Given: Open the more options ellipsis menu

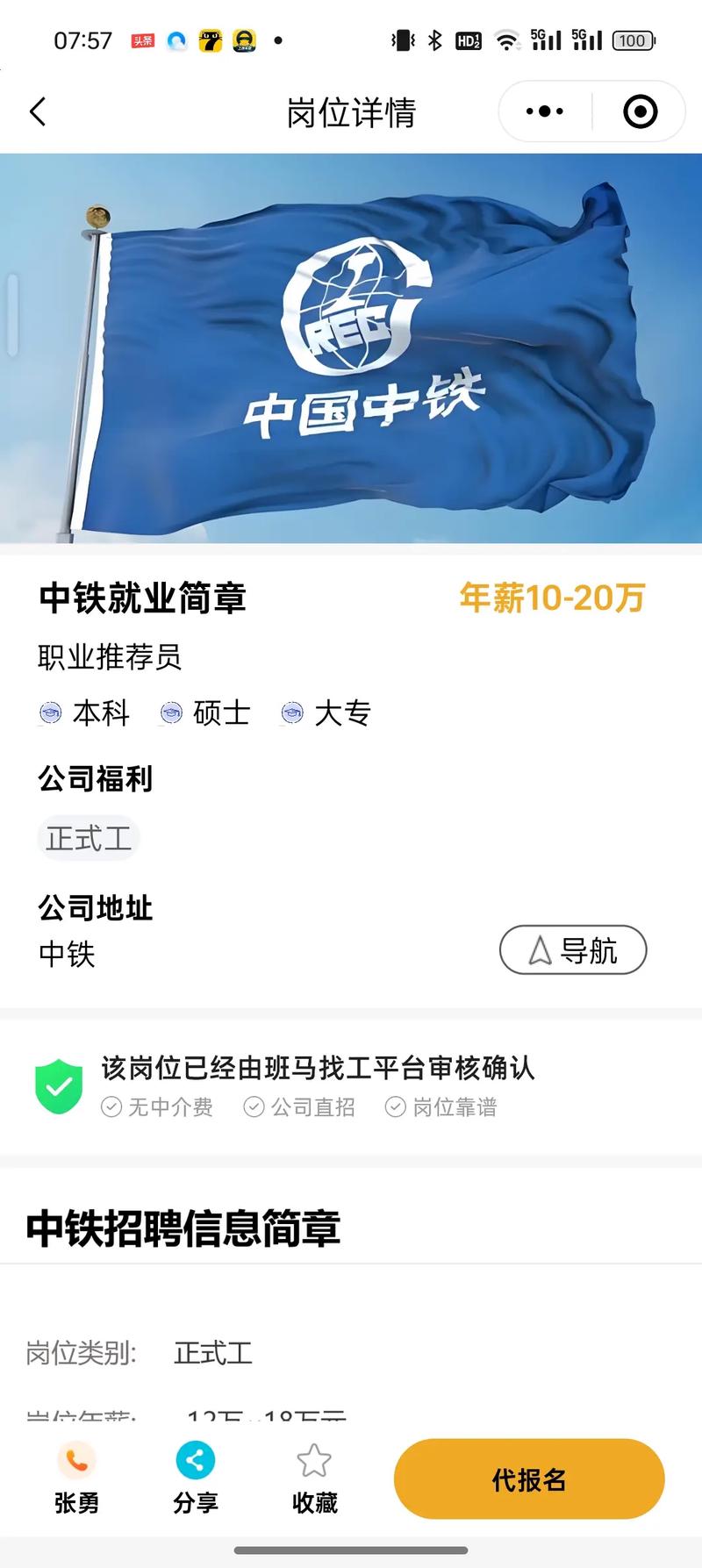Looking at the screenshot, I should click(x=544, y=111).
